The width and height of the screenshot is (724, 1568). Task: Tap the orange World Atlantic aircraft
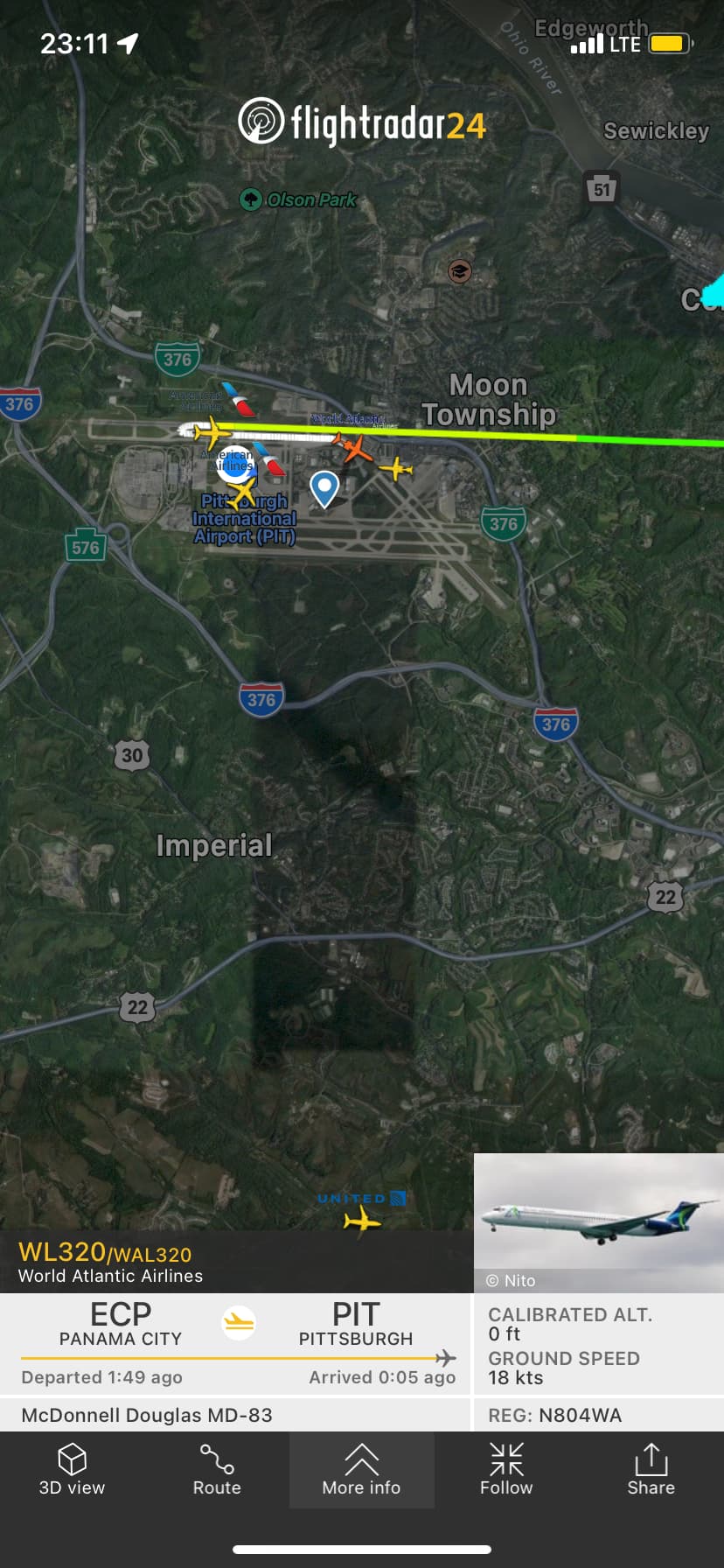(354, 449)
